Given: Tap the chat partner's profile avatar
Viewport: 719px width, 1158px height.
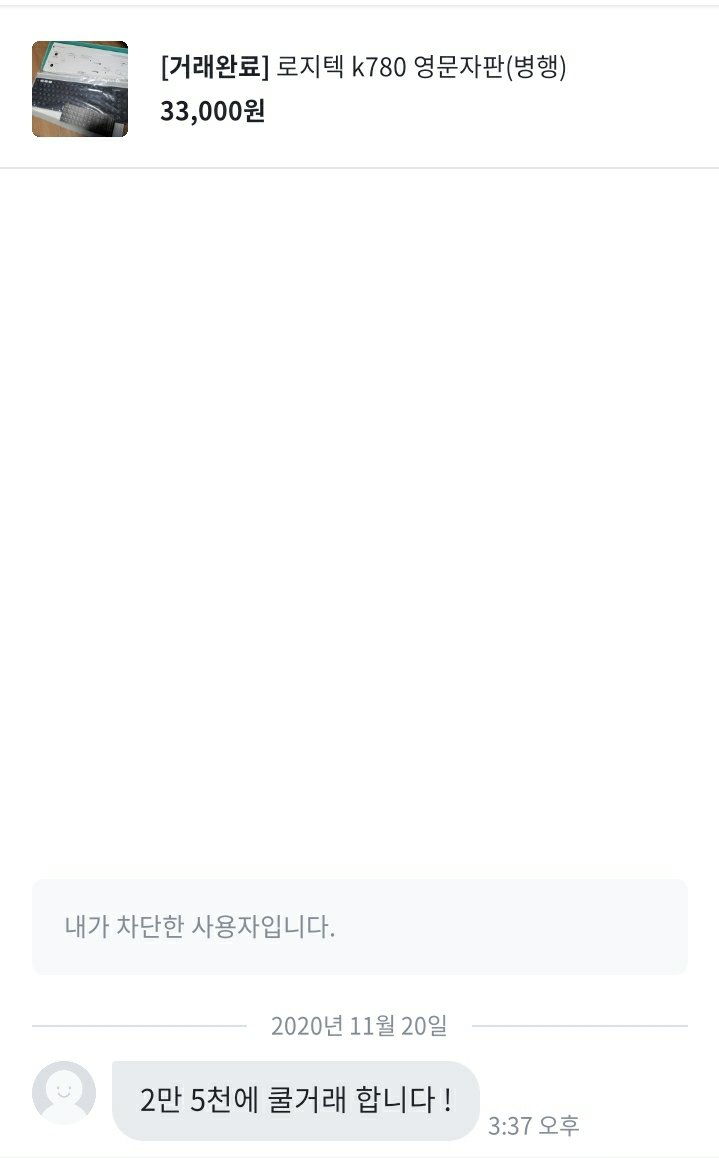Looking at the screenshot, I should [x=64, y=1093].
